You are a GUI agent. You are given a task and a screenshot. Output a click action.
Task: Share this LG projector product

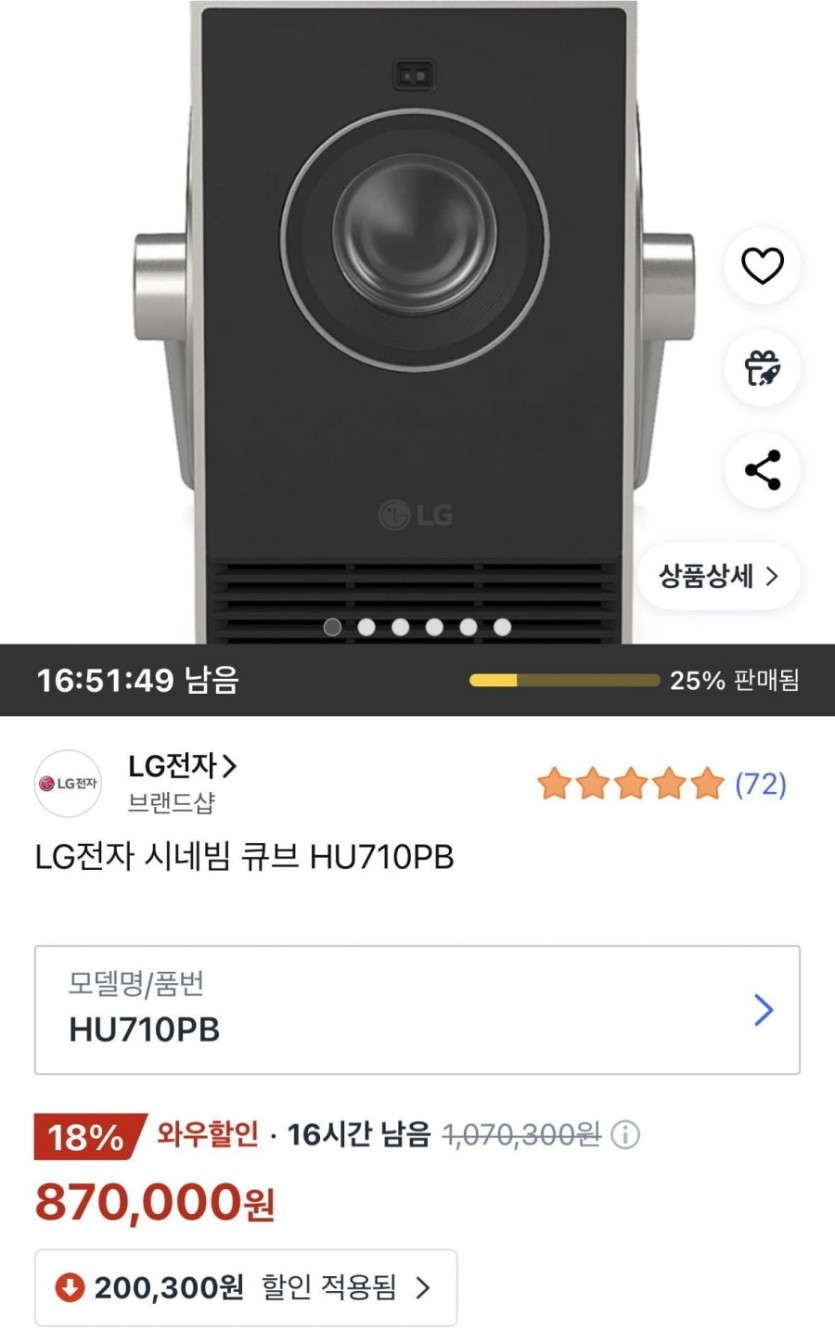(x=762, y=470)
